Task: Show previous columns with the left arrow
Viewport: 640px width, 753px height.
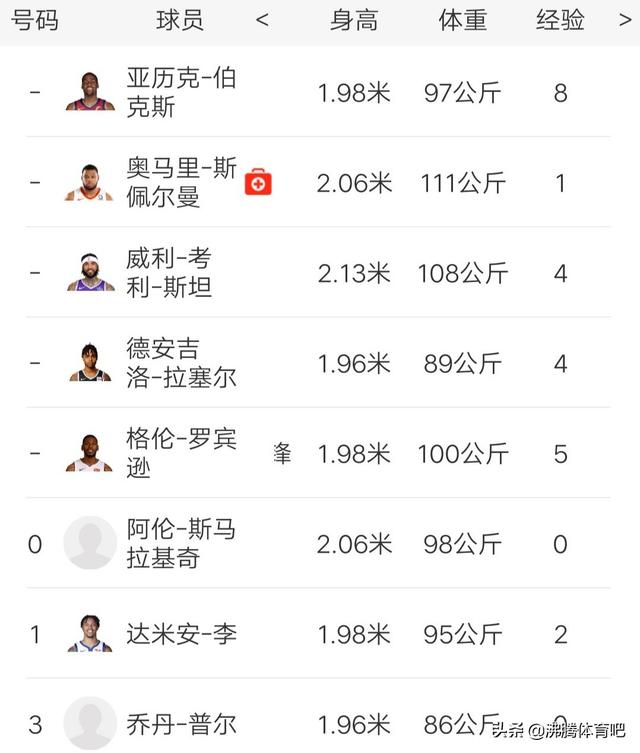Action: coord(262,20)
